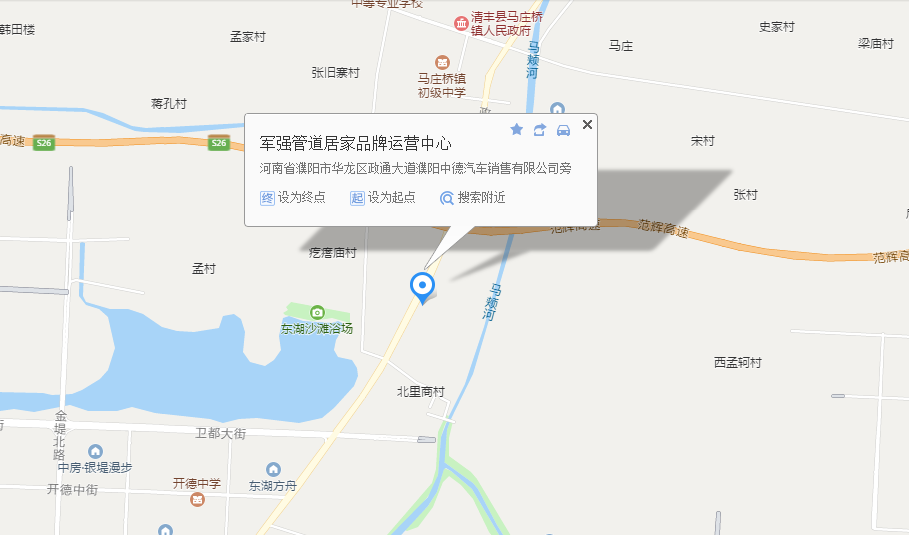The width and height of the screenshot is (909, 535).
Task: Open 东湖沙滩浴场 point of interest
Action: [x=318, y=313]
